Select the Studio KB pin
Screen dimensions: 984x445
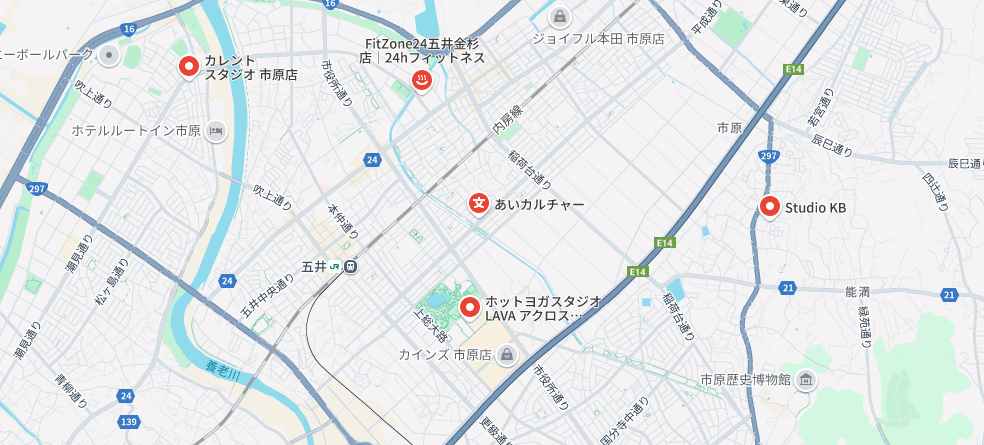[x=769, y=207]
